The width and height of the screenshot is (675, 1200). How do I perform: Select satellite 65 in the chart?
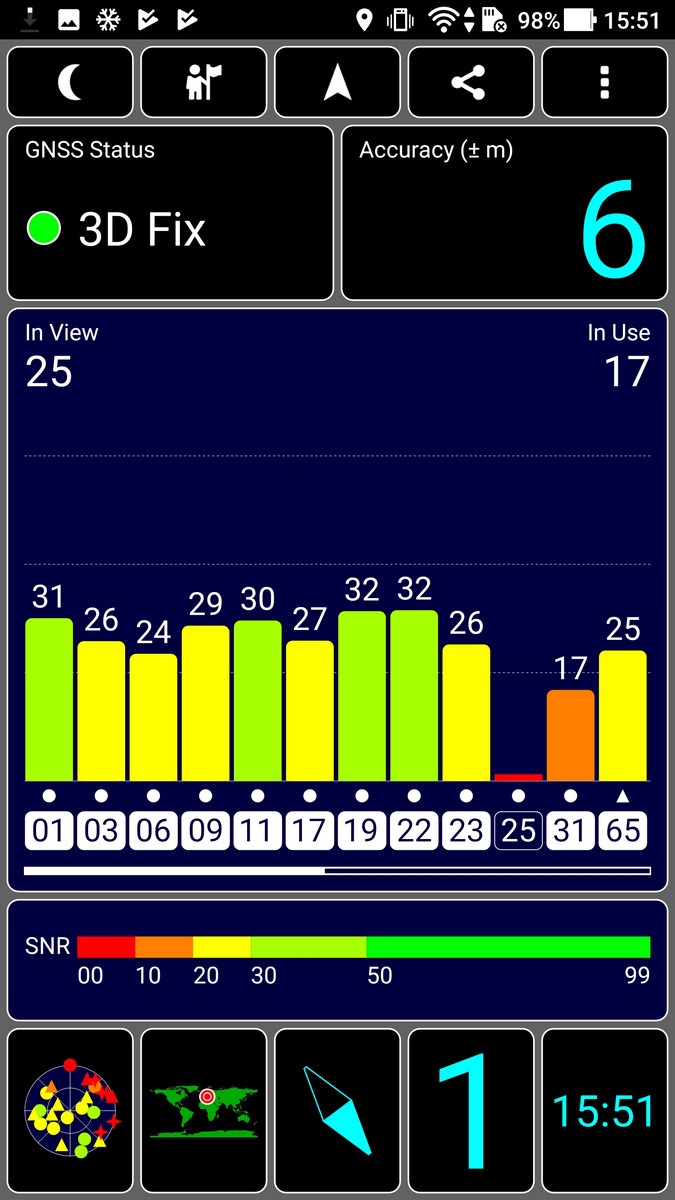pos(623,830)
